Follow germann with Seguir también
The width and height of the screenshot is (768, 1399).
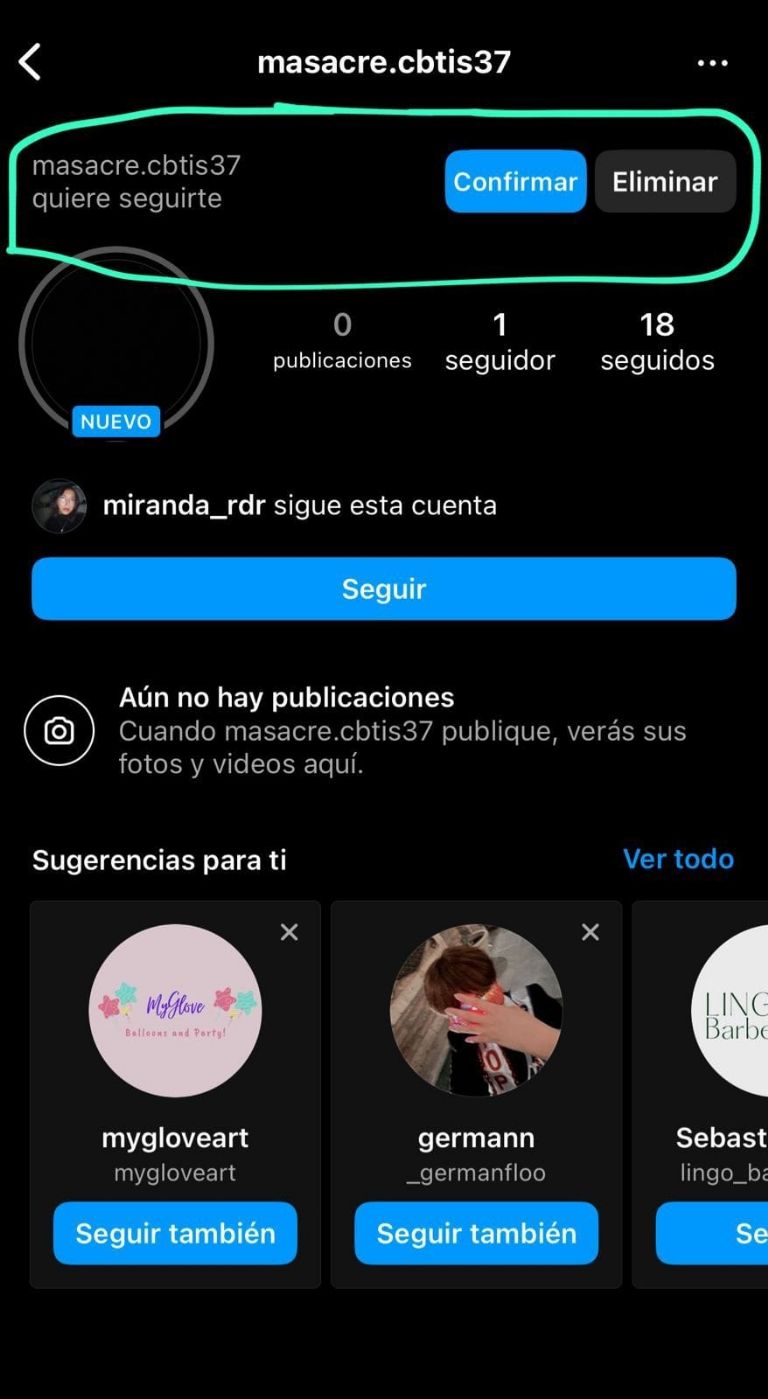pyautogui.click(x=476, y=1233)
